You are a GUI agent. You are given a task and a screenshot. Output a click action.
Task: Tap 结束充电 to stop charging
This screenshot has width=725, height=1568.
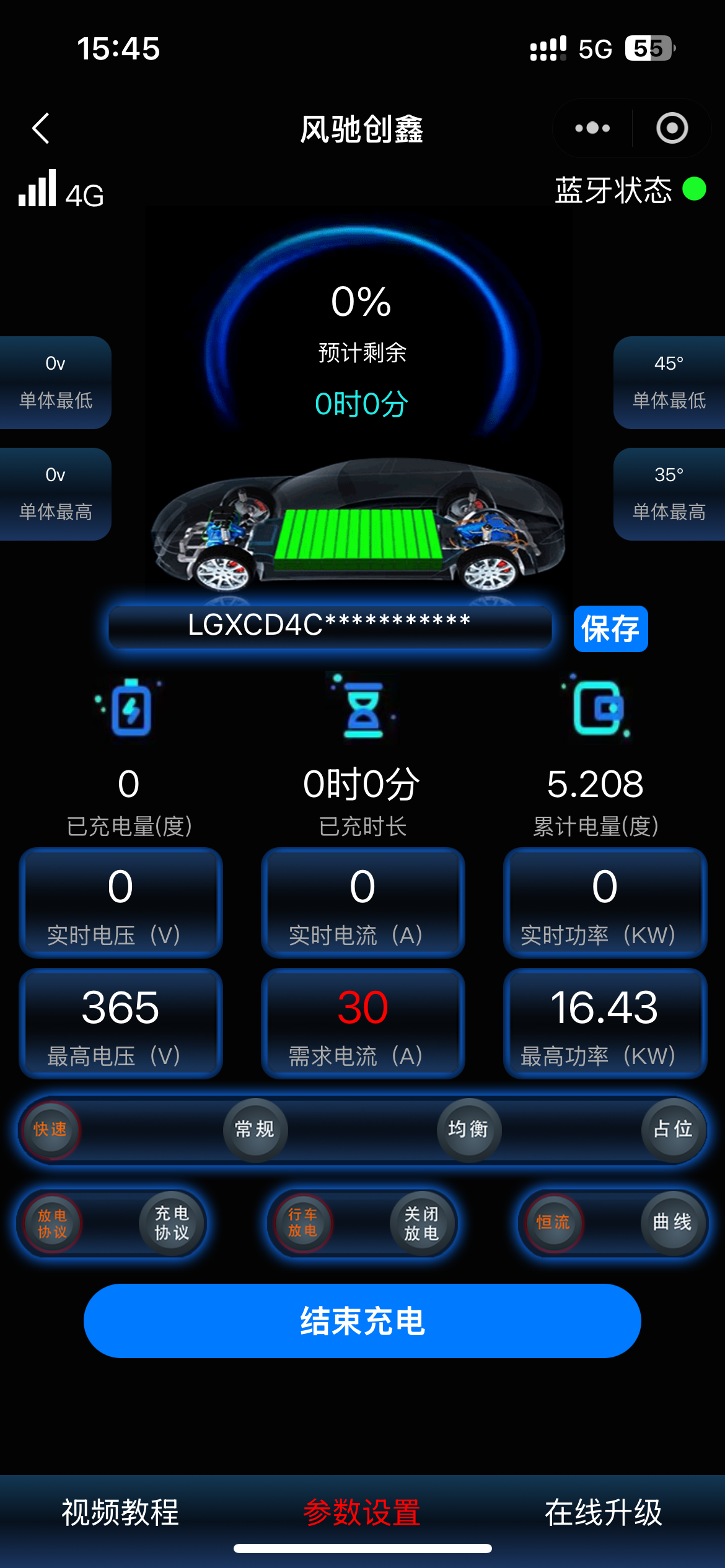point(362,1321)
